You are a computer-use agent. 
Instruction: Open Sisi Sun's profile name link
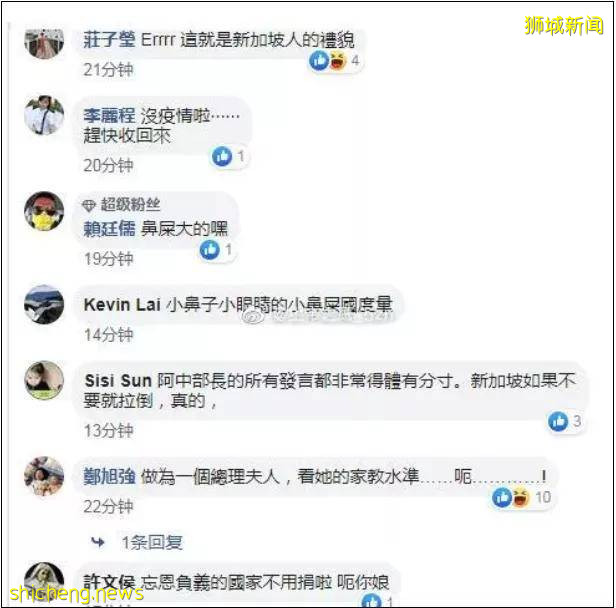coord(118,380)
